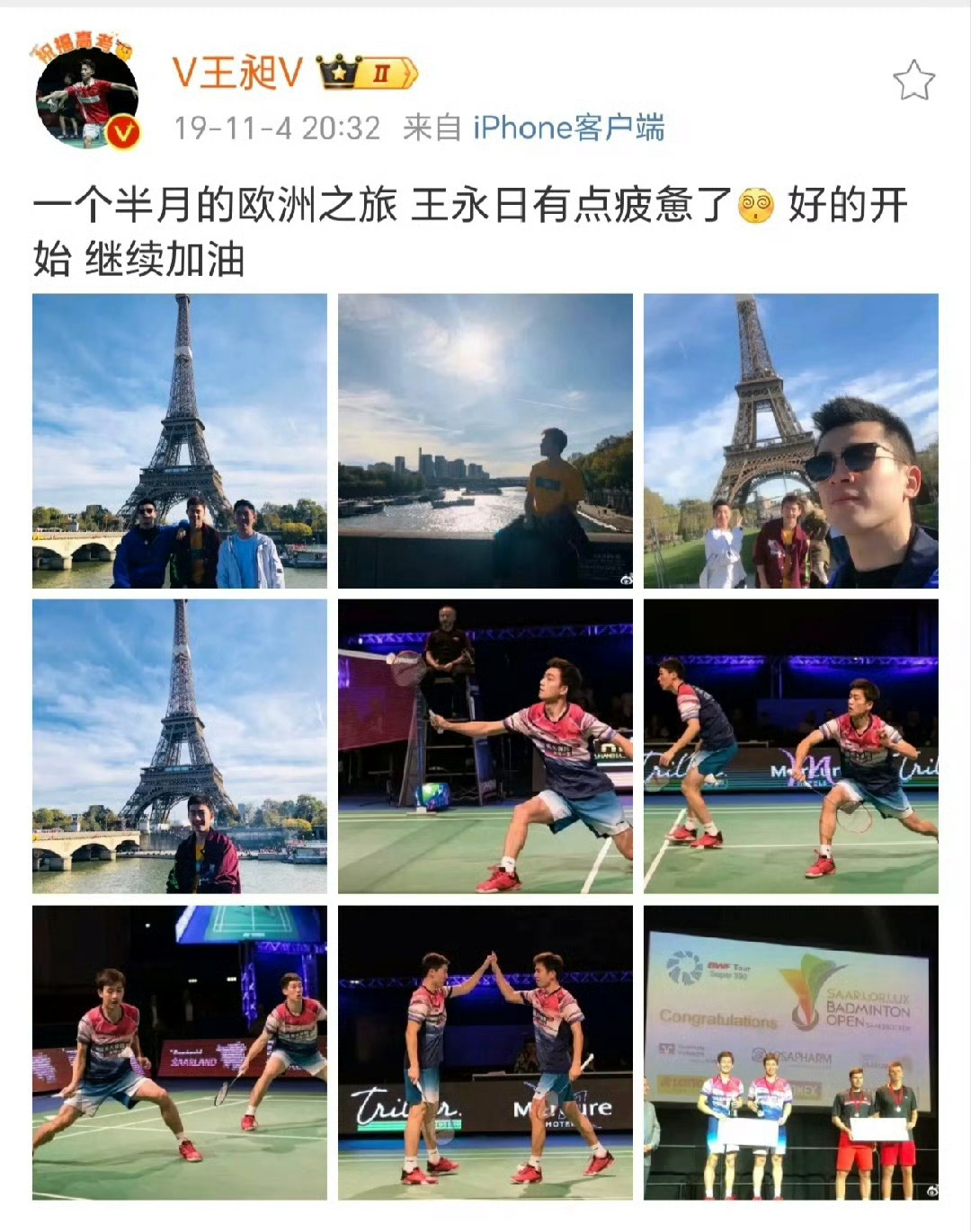
Task: View photo of one man before Eiffel Tower
Action: (x=180, y=747)
